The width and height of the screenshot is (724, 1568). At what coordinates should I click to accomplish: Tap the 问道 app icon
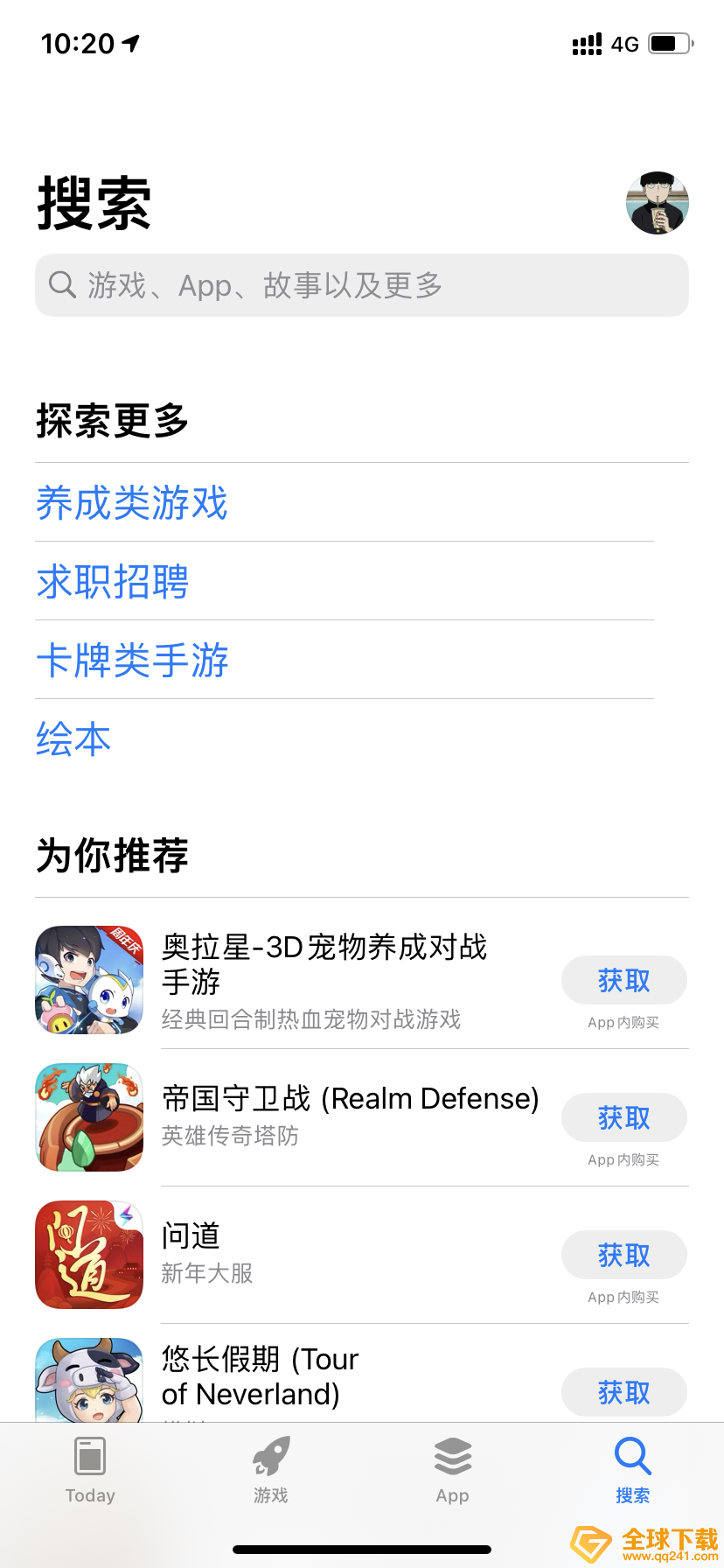pyautogui.click(x=88, y=1255)
